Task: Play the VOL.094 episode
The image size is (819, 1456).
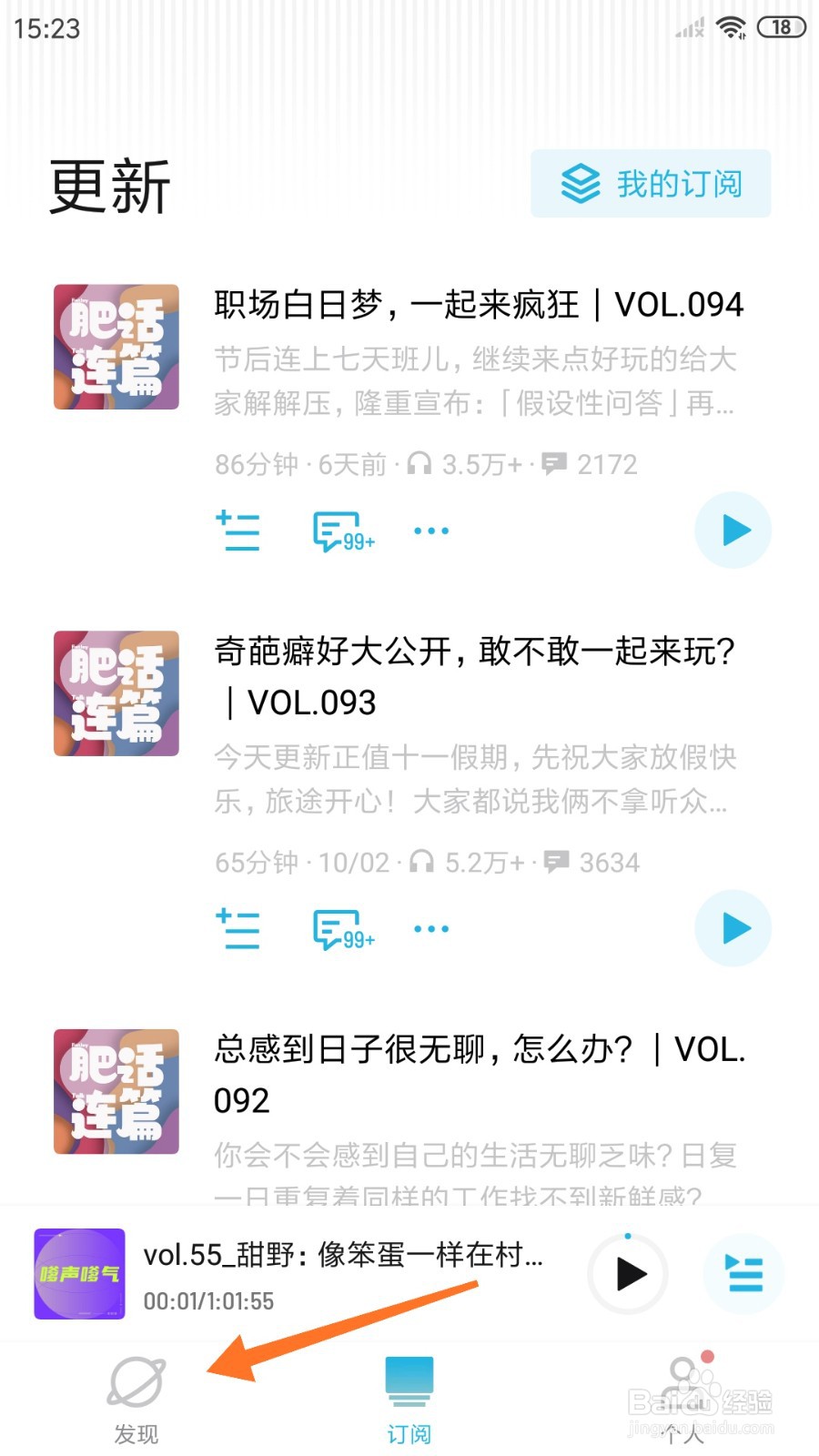Action: tap(733, 531)
